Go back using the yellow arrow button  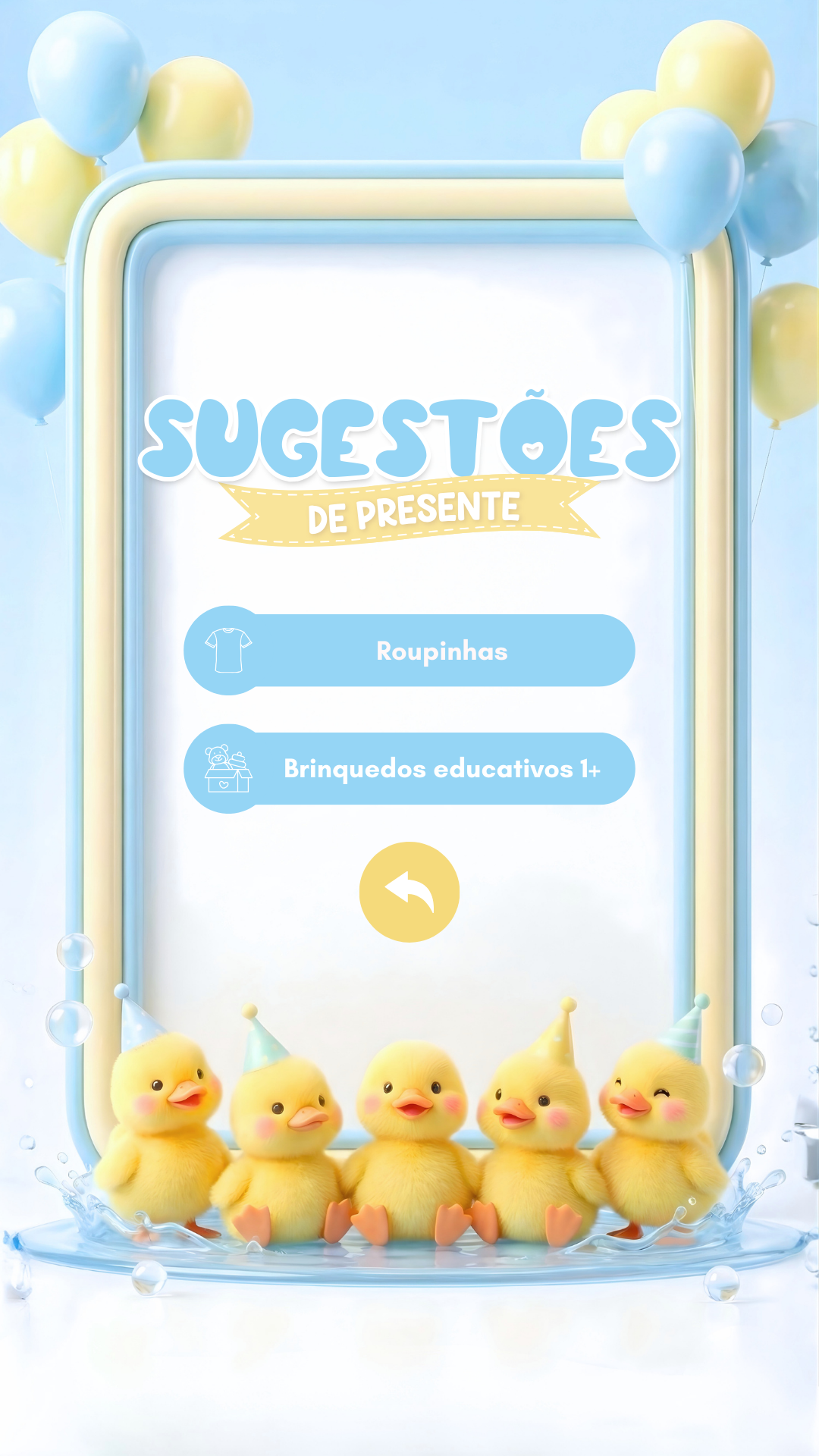pos(409,892)
